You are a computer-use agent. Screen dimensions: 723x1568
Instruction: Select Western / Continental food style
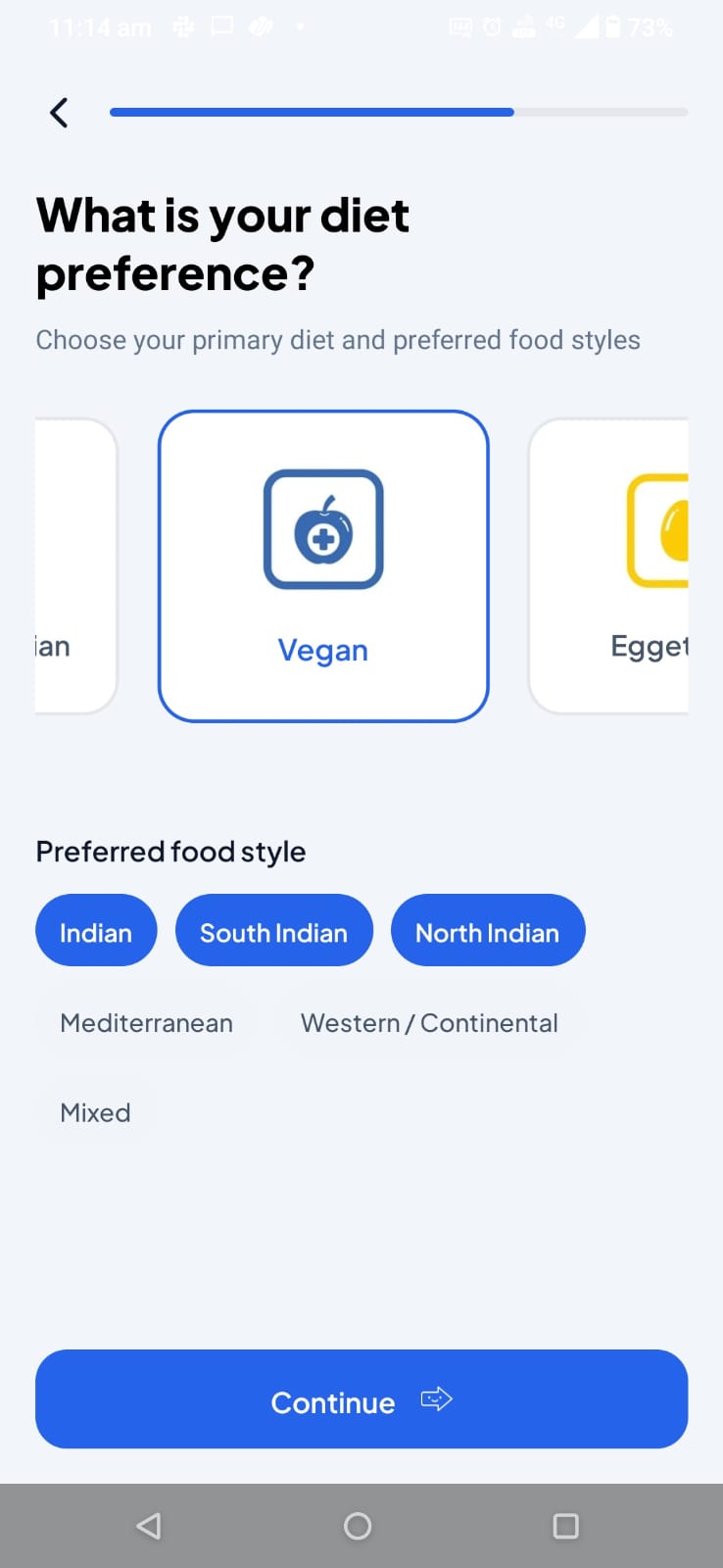coord(429,1023)
